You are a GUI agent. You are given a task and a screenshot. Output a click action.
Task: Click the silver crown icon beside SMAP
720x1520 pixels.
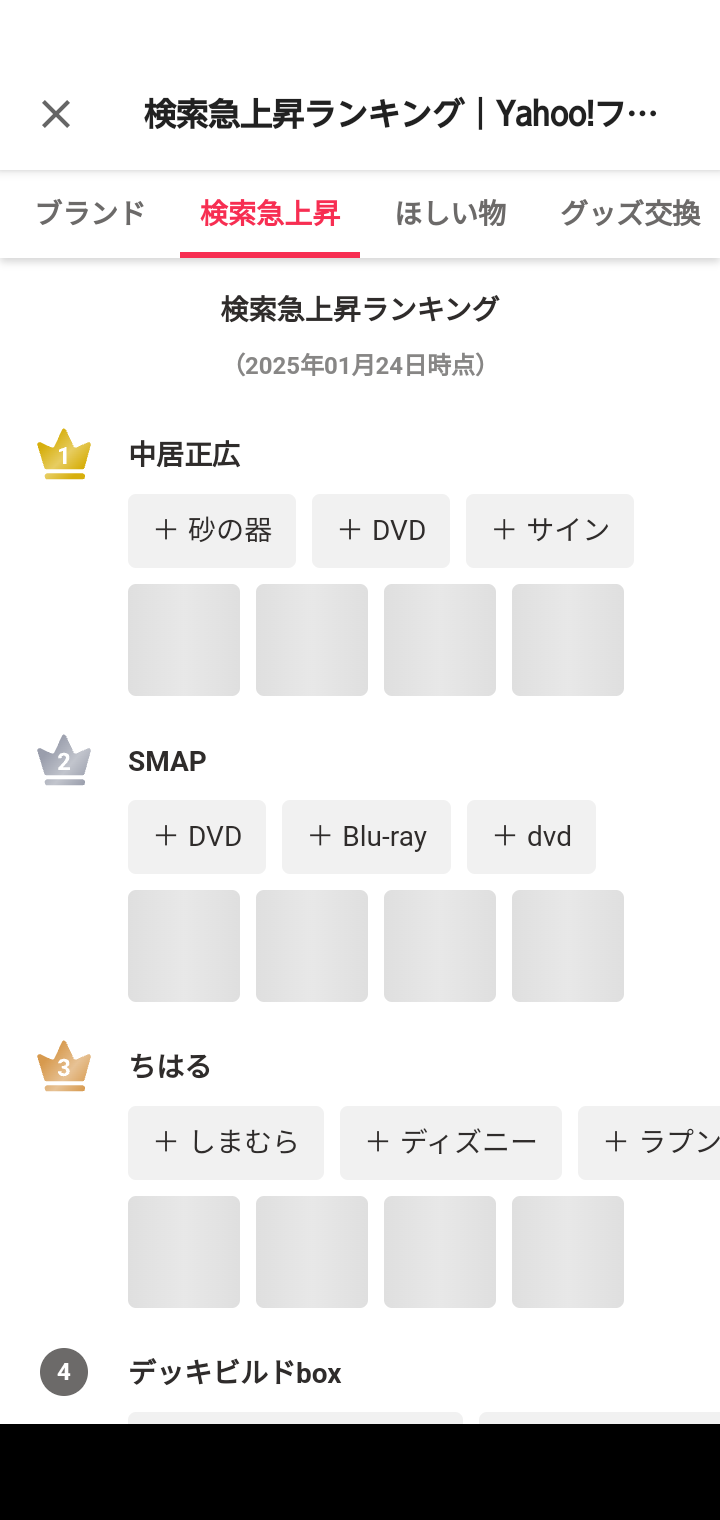63,761
